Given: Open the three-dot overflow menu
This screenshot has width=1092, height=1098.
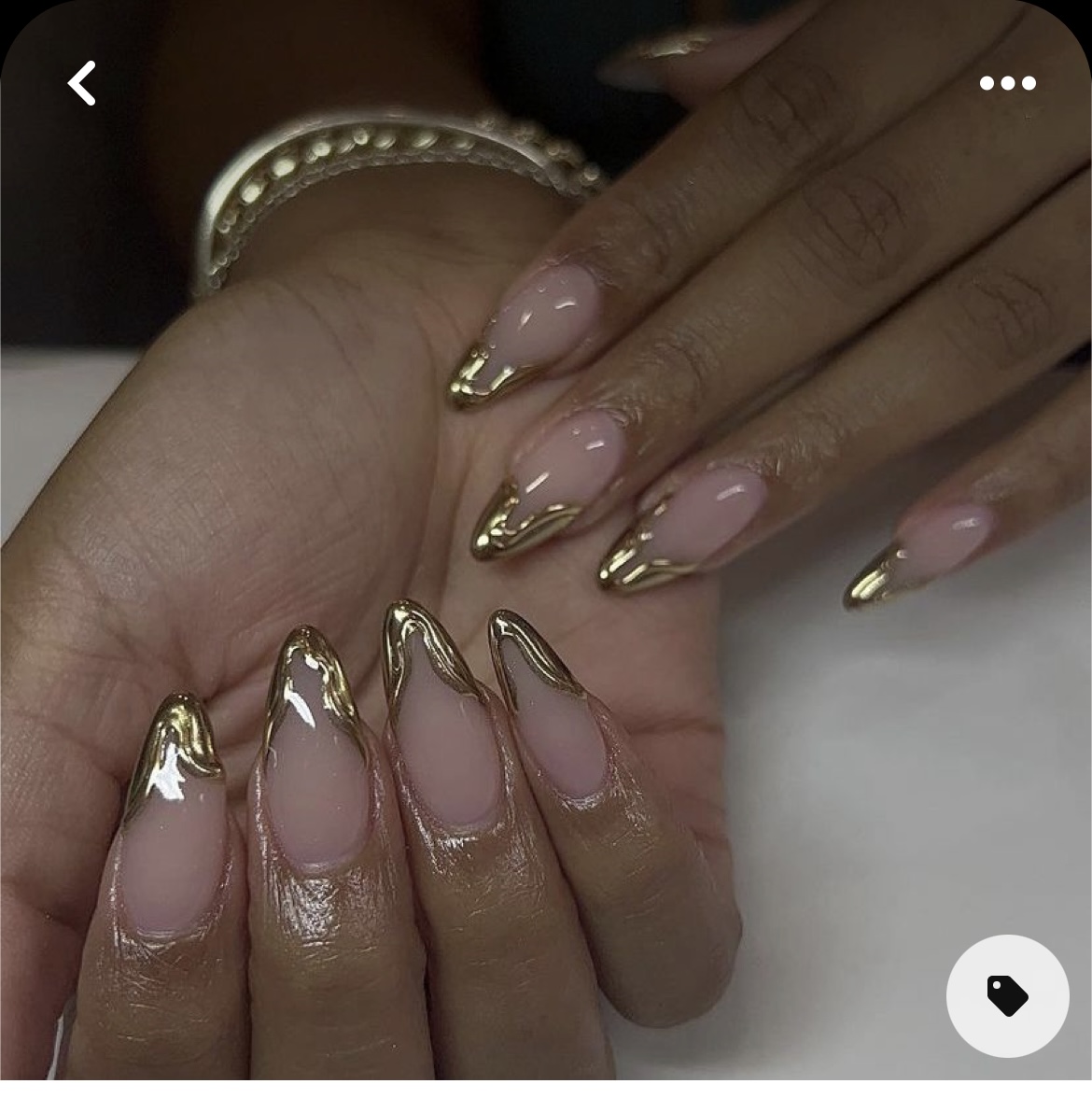Looking at the screenshot, I should coord(1007,84).
